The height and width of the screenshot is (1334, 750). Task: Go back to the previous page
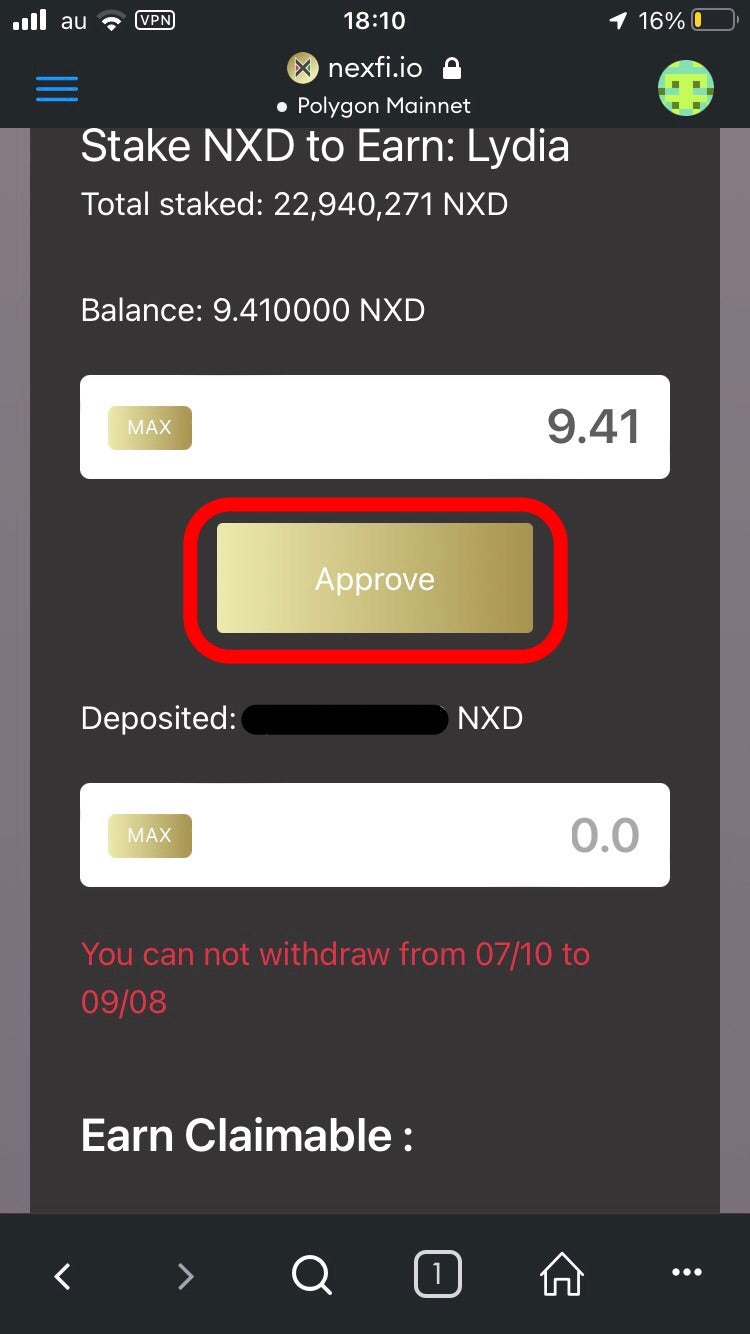pos(63,1275)
